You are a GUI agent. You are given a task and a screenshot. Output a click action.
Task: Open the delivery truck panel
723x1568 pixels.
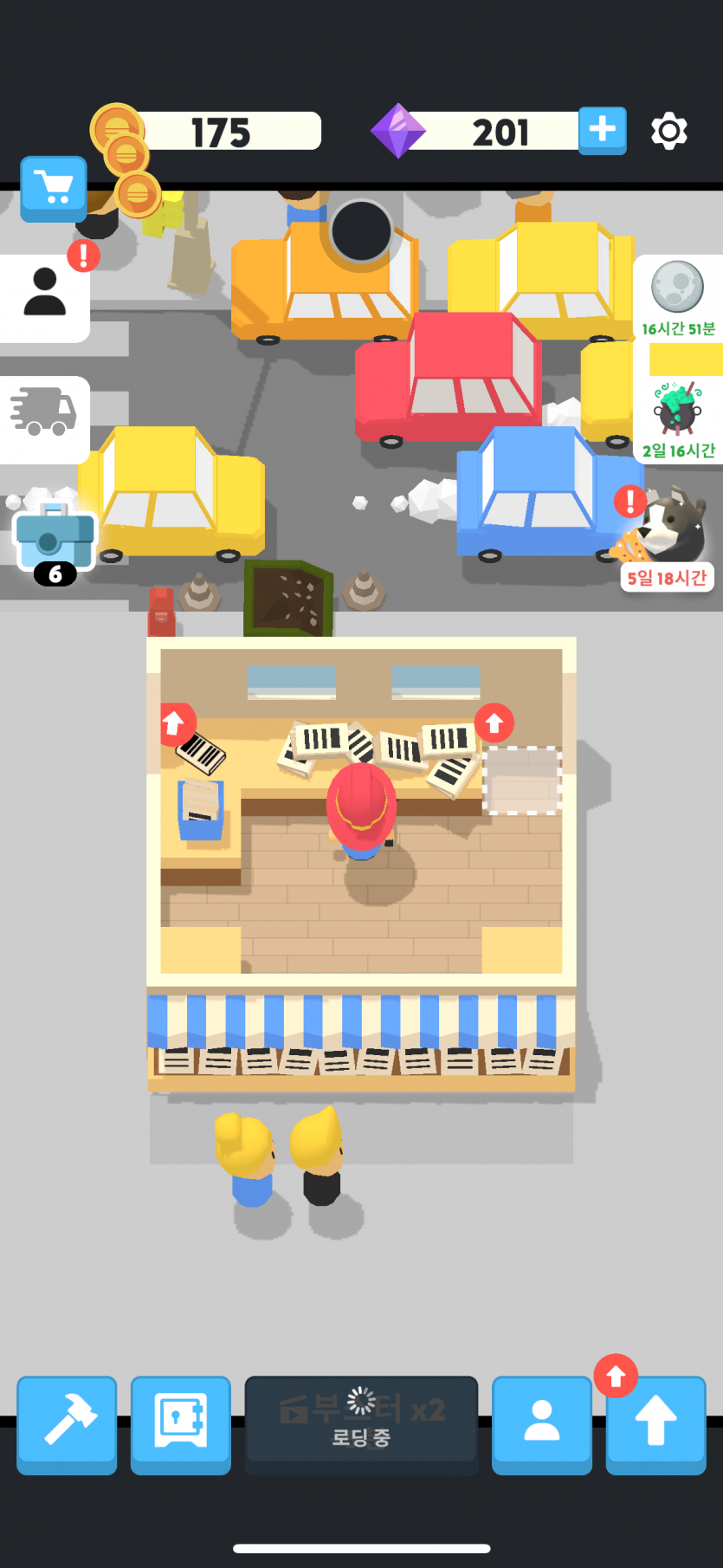(45, 418)
